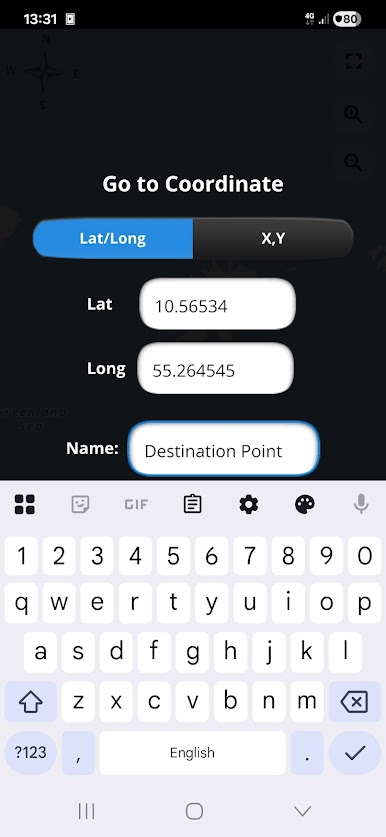This screenshot has height=837, width=386.
Task: Open keyboard theme palette
Action: click(x=305, y=504)
